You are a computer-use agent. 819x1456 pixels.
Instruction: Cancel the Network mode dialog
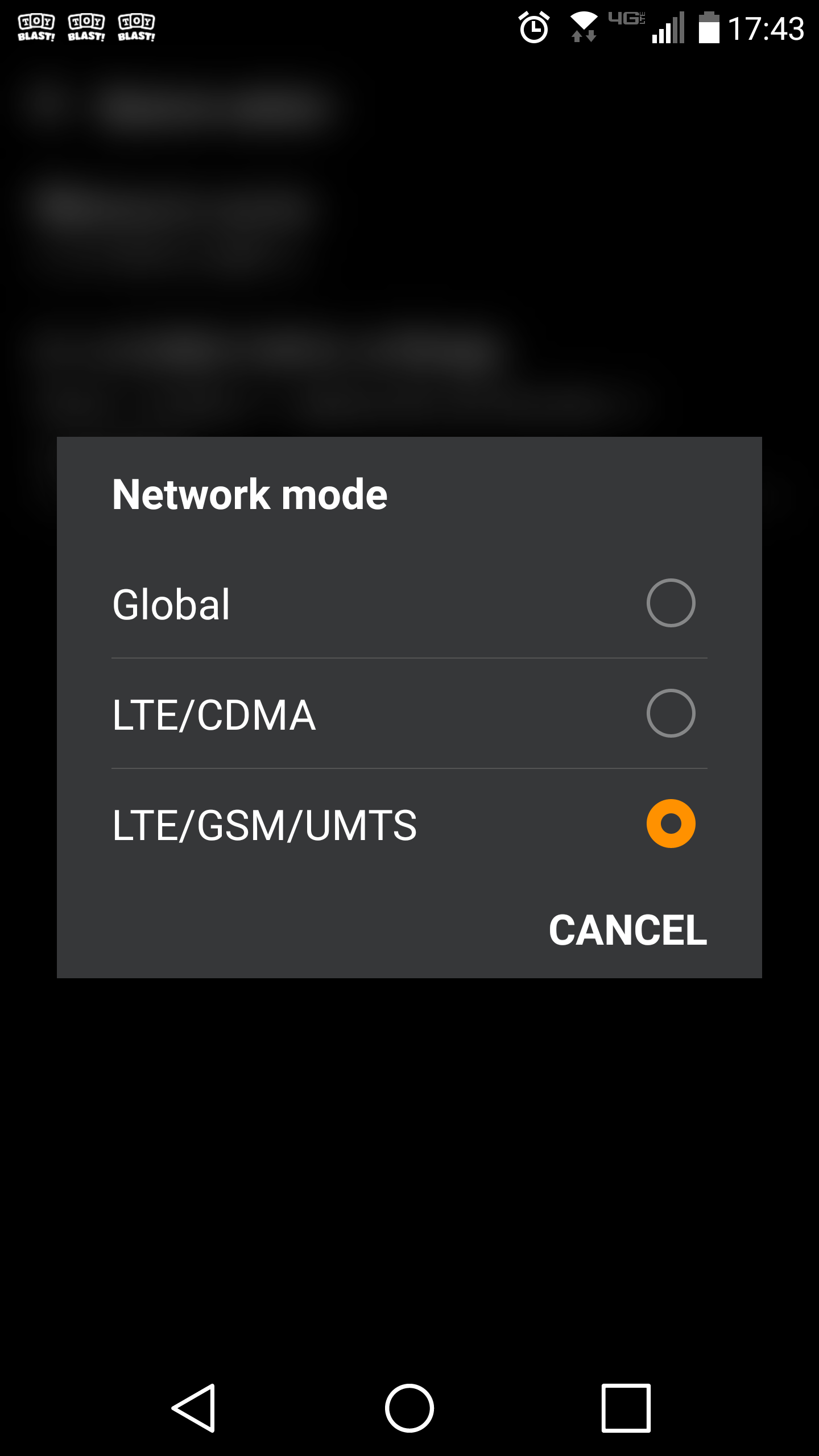click(627, 930)
